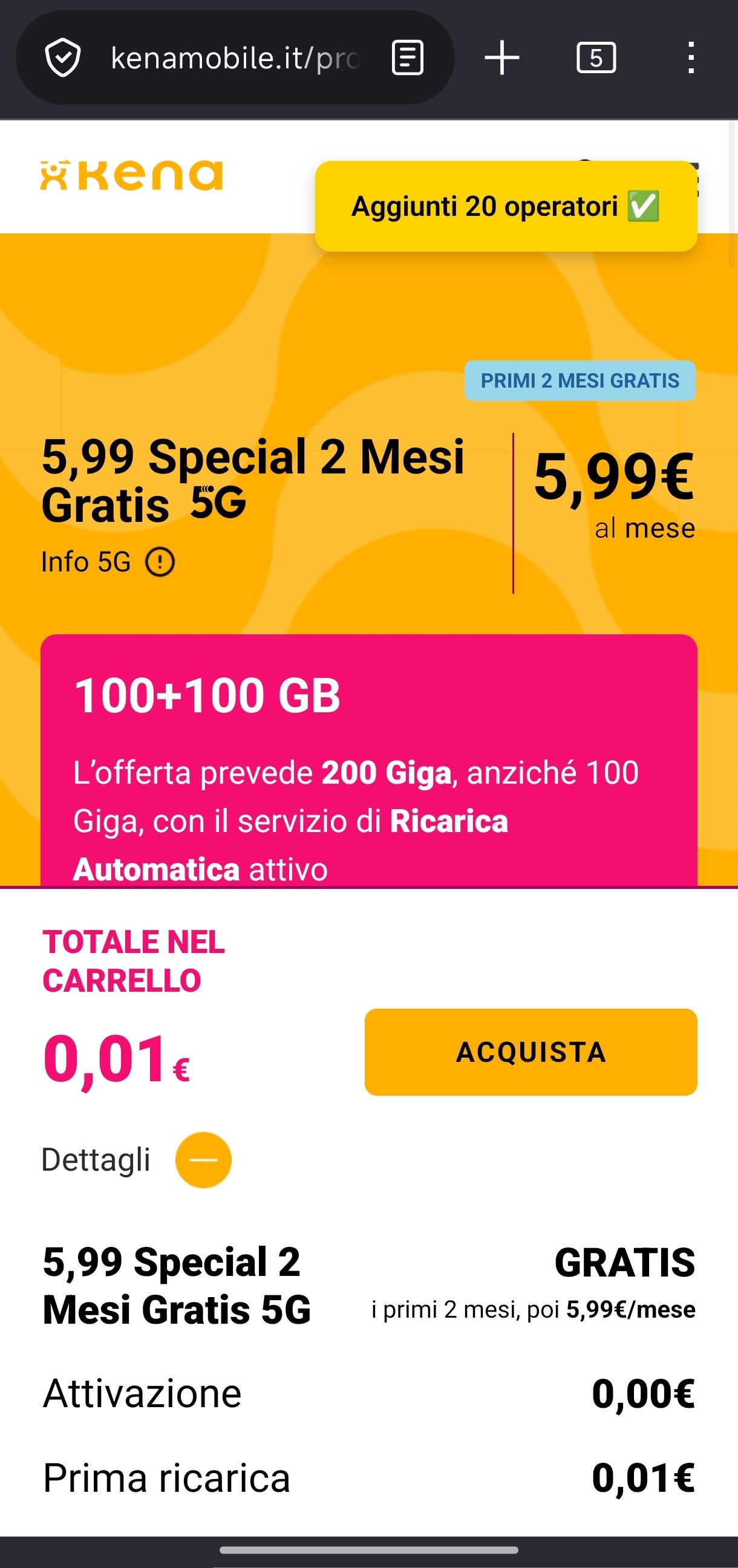Screen dimensions: 738x1568
Task: Check site security shield icon
Action: 63,59
